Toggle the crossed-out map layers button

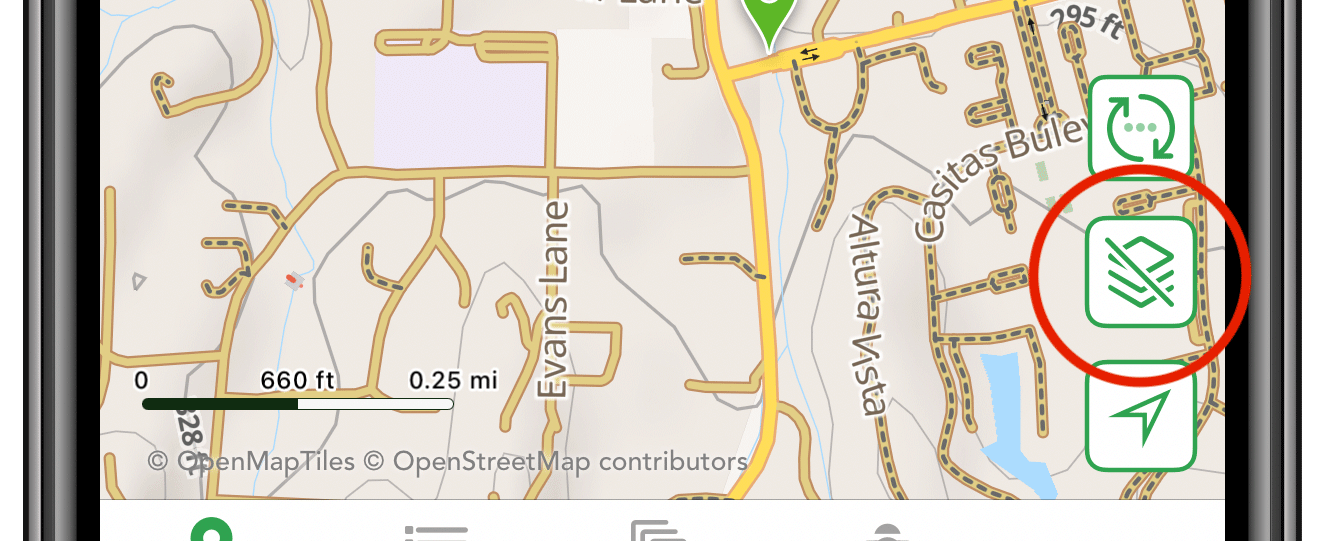click(1140, 272)
